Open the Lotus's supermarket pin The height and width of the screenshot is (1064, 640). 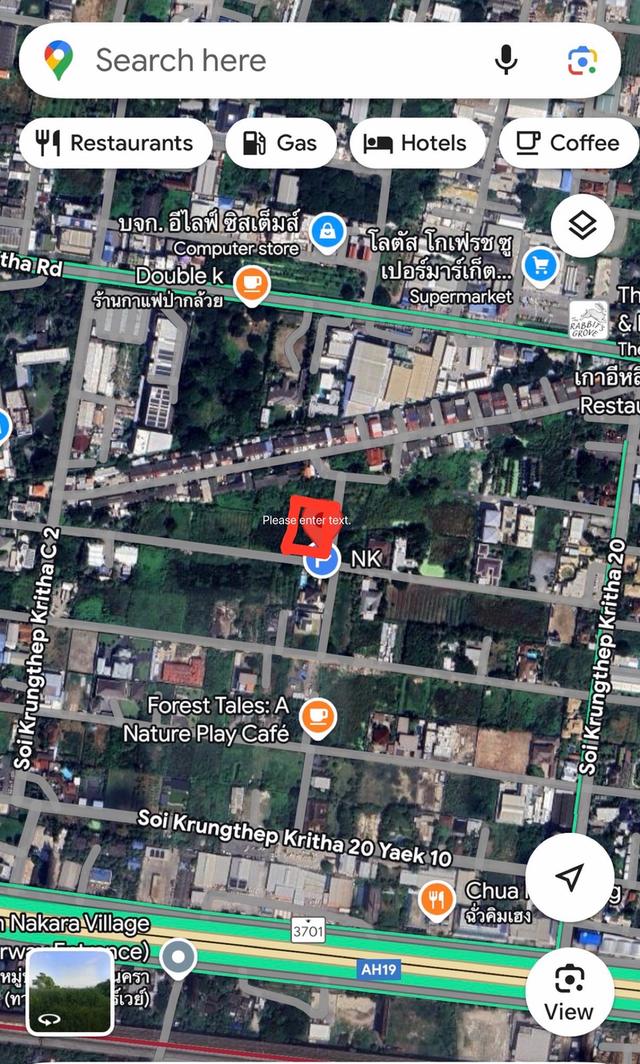tap(542, 264)
